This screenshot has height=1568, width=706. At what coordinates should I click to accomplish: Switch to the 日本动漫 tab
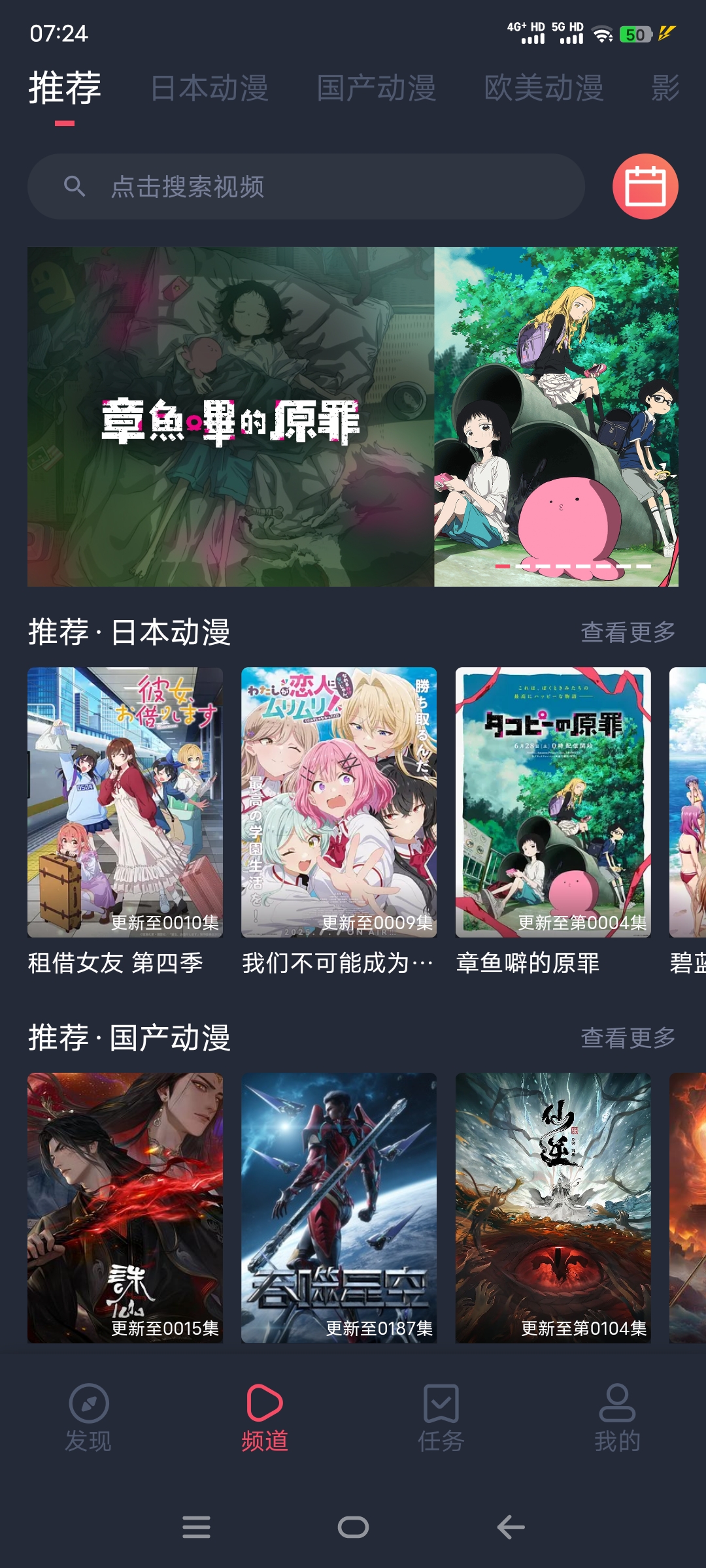[209, 90]
